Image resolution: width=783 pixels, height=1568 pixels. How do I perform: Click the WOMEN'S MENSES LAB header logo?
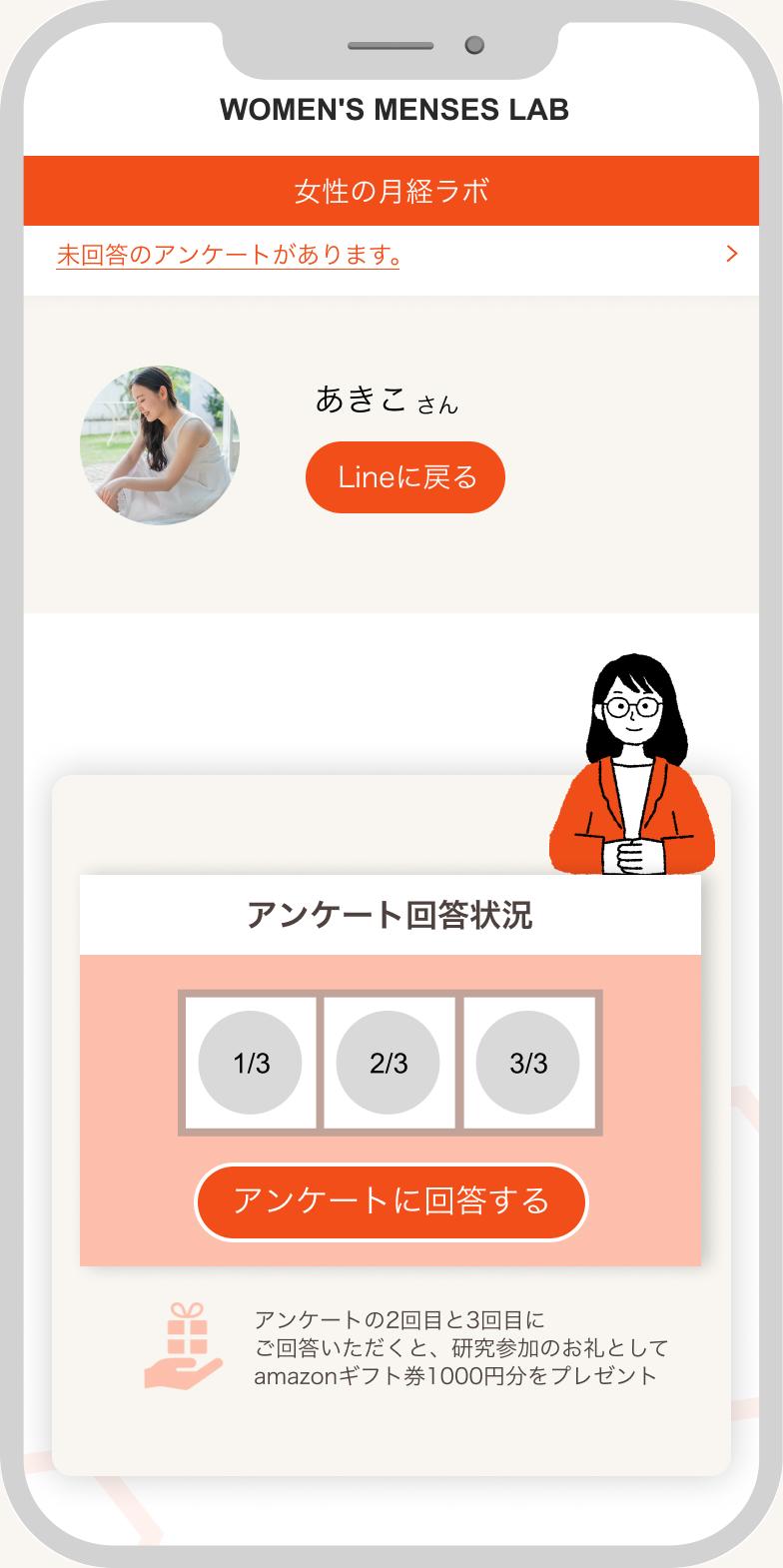click(x=391, y=111)
